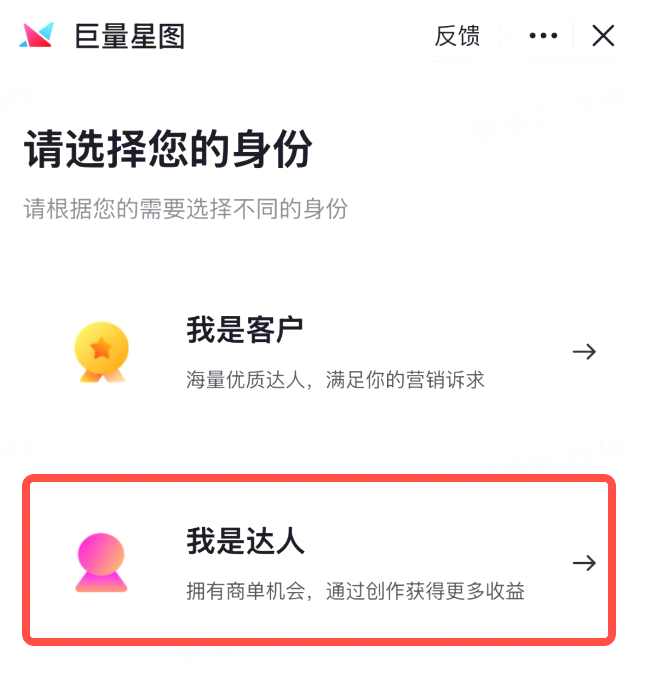Close the 巨量星图 mini program
Image resolution: width=652 pixels, height=690 pixels.
tap(603, 36)
